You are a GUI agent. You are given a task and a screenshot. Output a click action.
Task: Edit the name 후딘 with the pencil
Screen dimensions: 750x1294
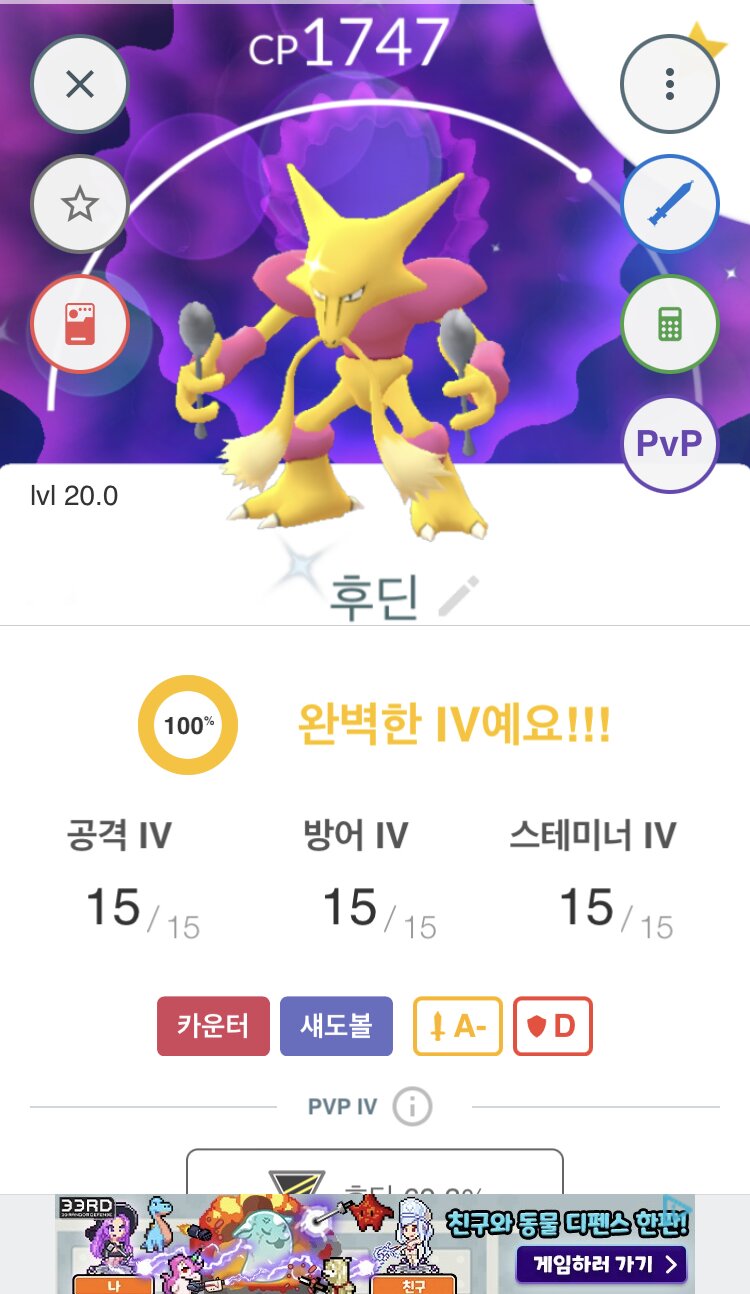tap(459, 596)
